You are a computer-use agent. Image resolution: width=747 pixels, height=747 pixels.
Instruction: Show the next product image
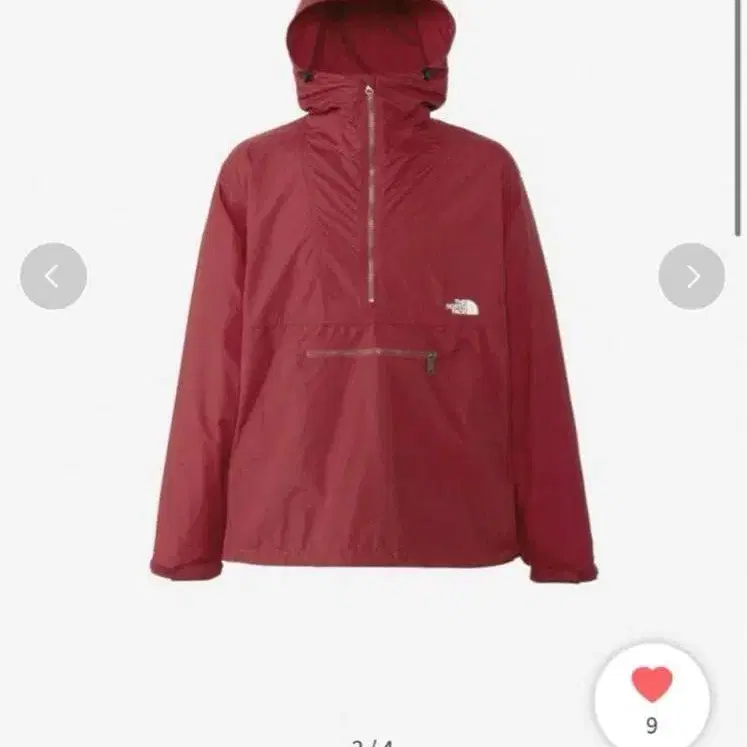[x=692, y=276]
